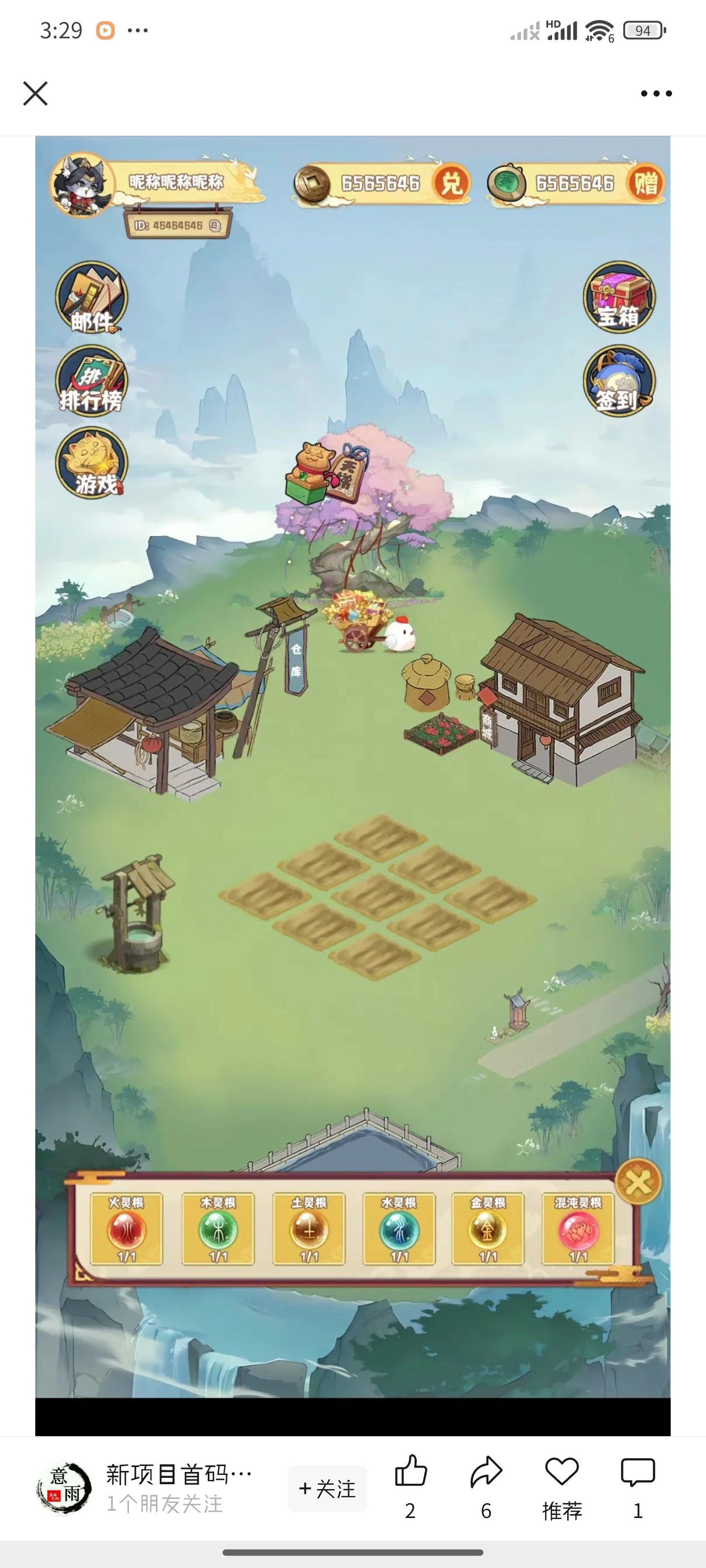
Task: Like this video
Action: 410,1472
